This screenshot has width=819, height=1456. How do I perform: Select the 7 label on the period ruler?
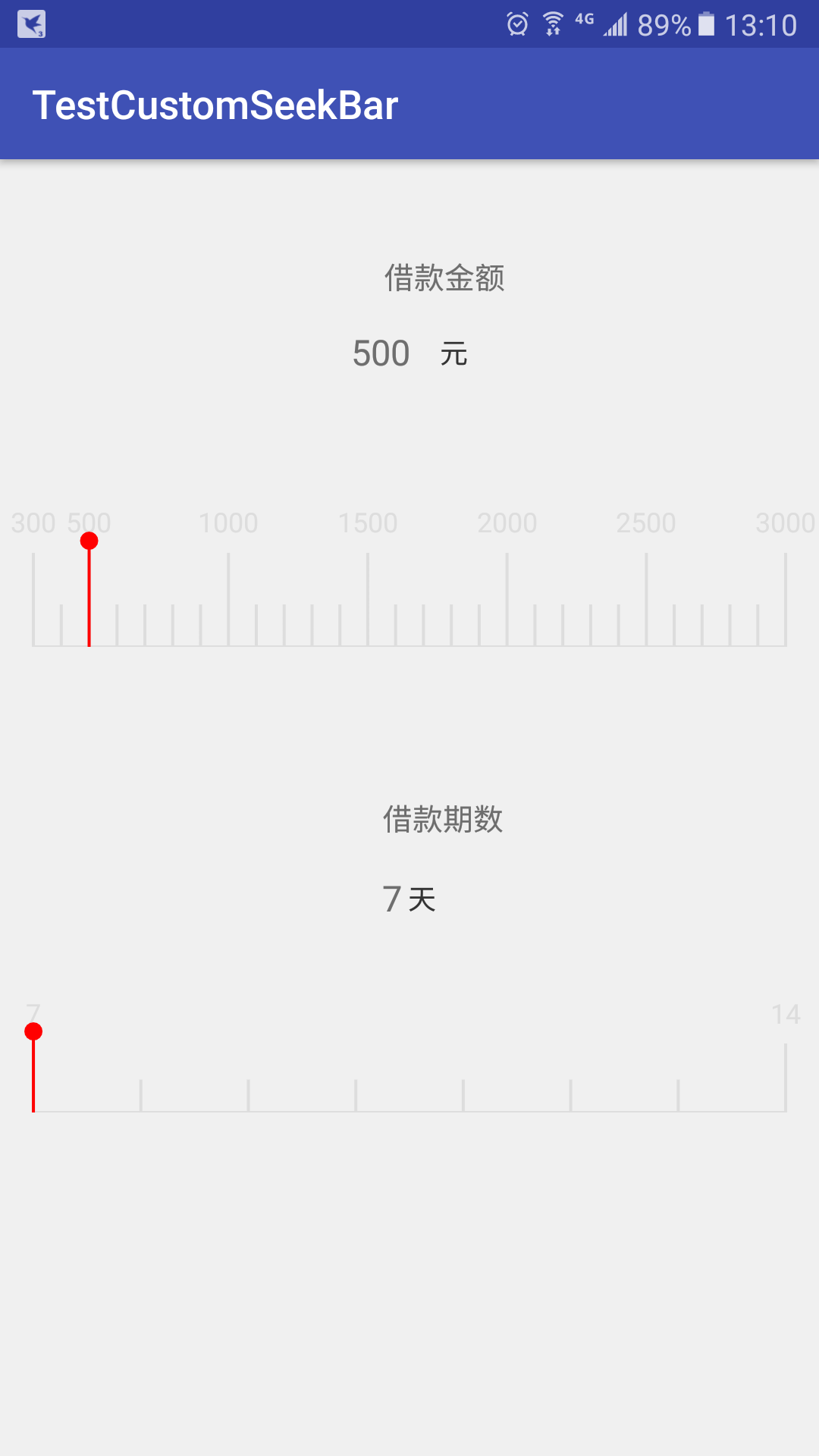click(33, 1011)
